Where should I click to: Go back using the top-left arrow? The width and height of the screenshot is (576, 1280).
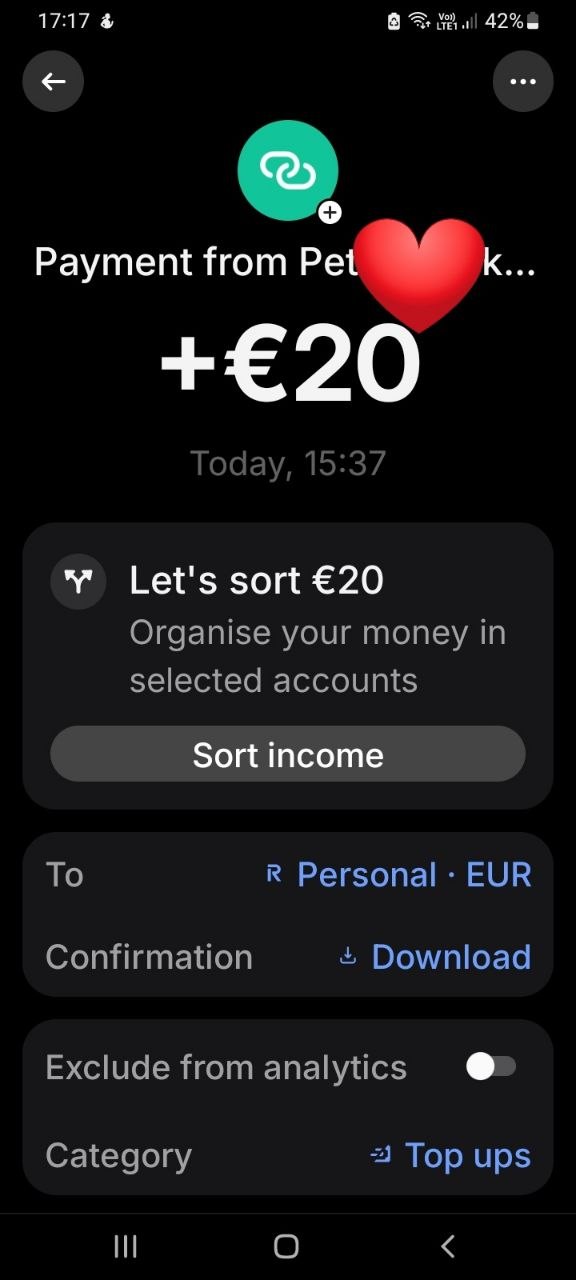click(x=53, y=81)
